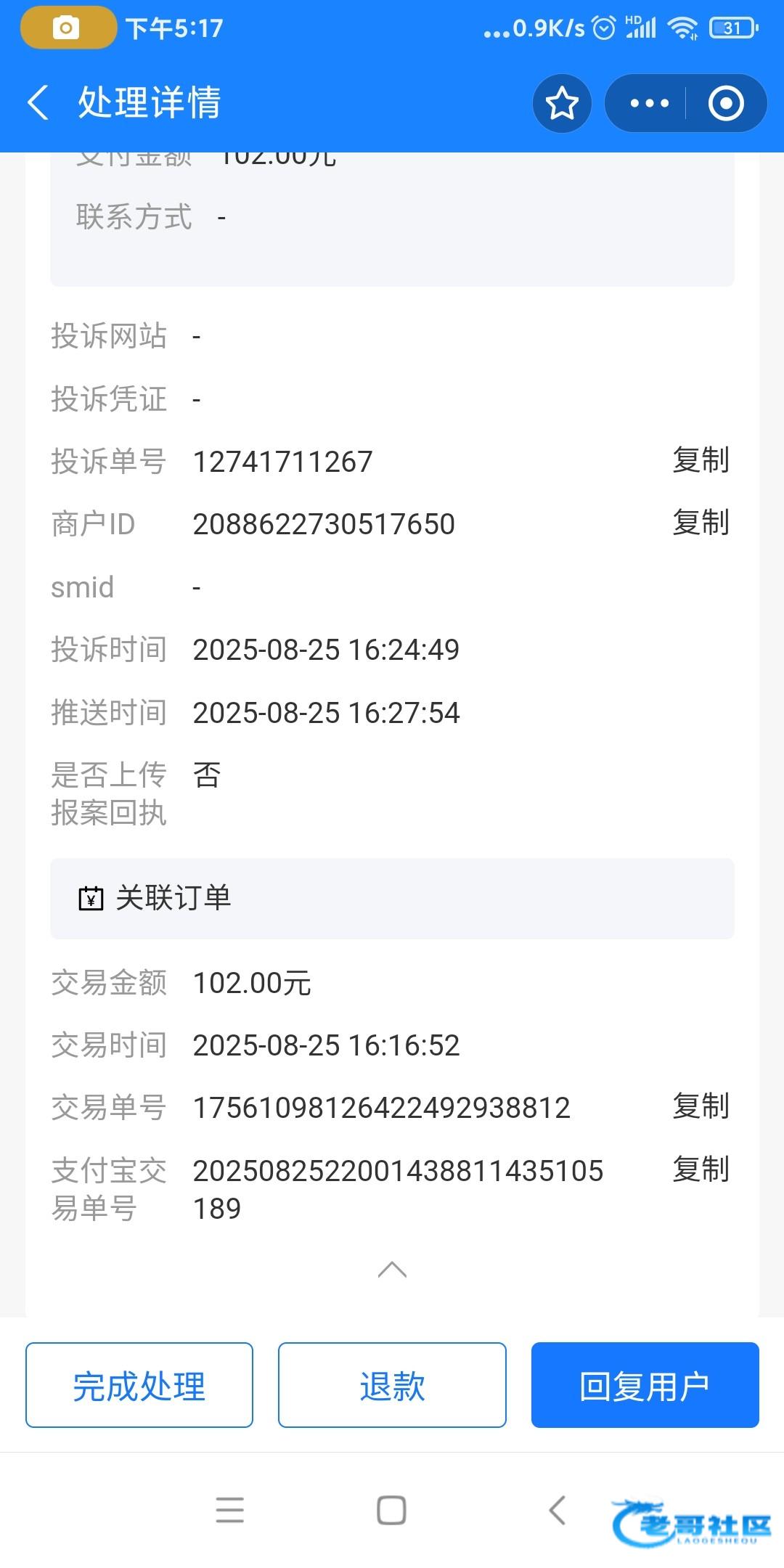Copy the 商户ID value
This screenshot has height=1568, width=784.
coord(701,523)
